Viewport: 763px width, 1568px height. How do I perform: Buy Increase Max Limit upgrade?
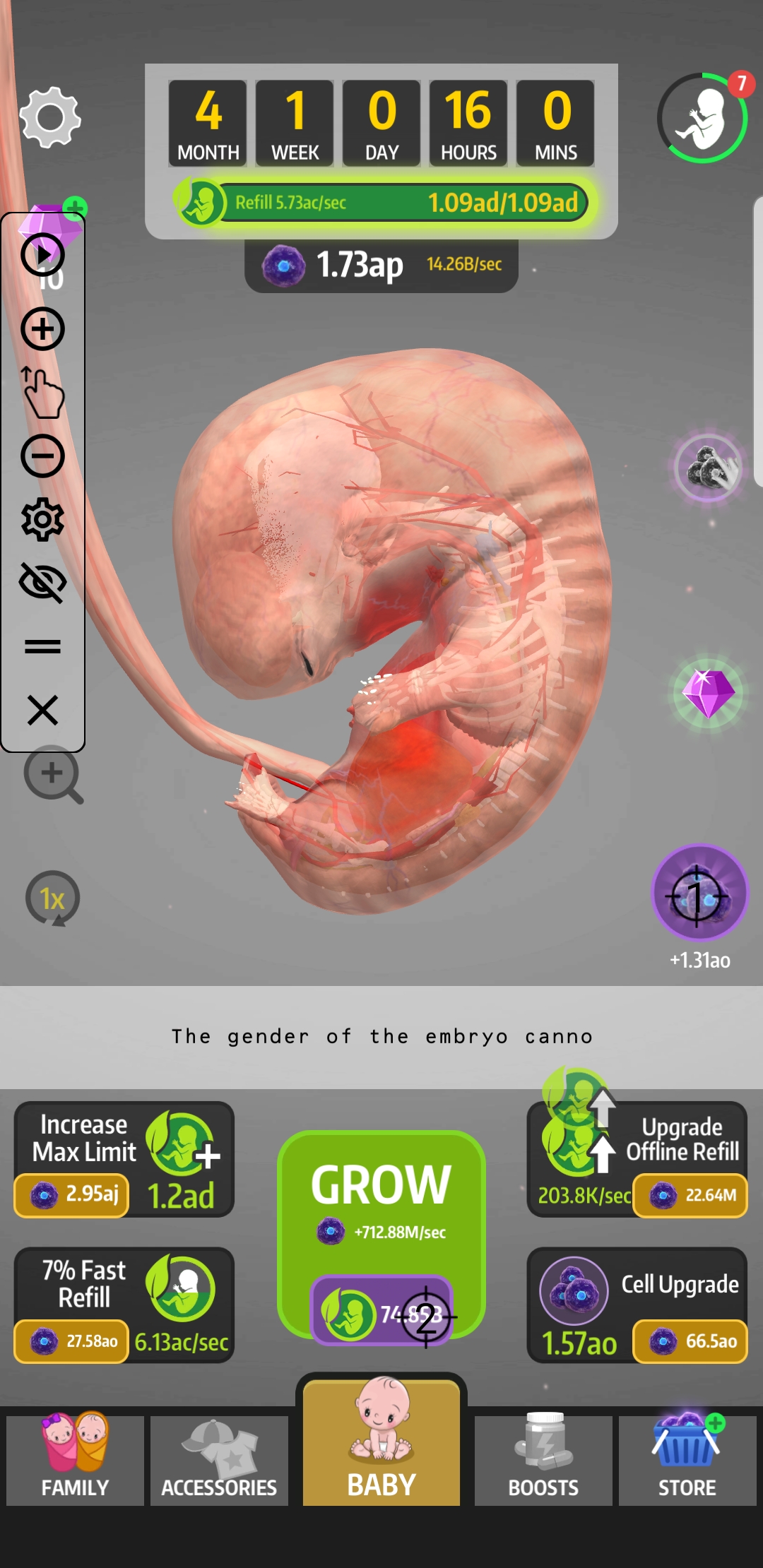[124, 1159]
